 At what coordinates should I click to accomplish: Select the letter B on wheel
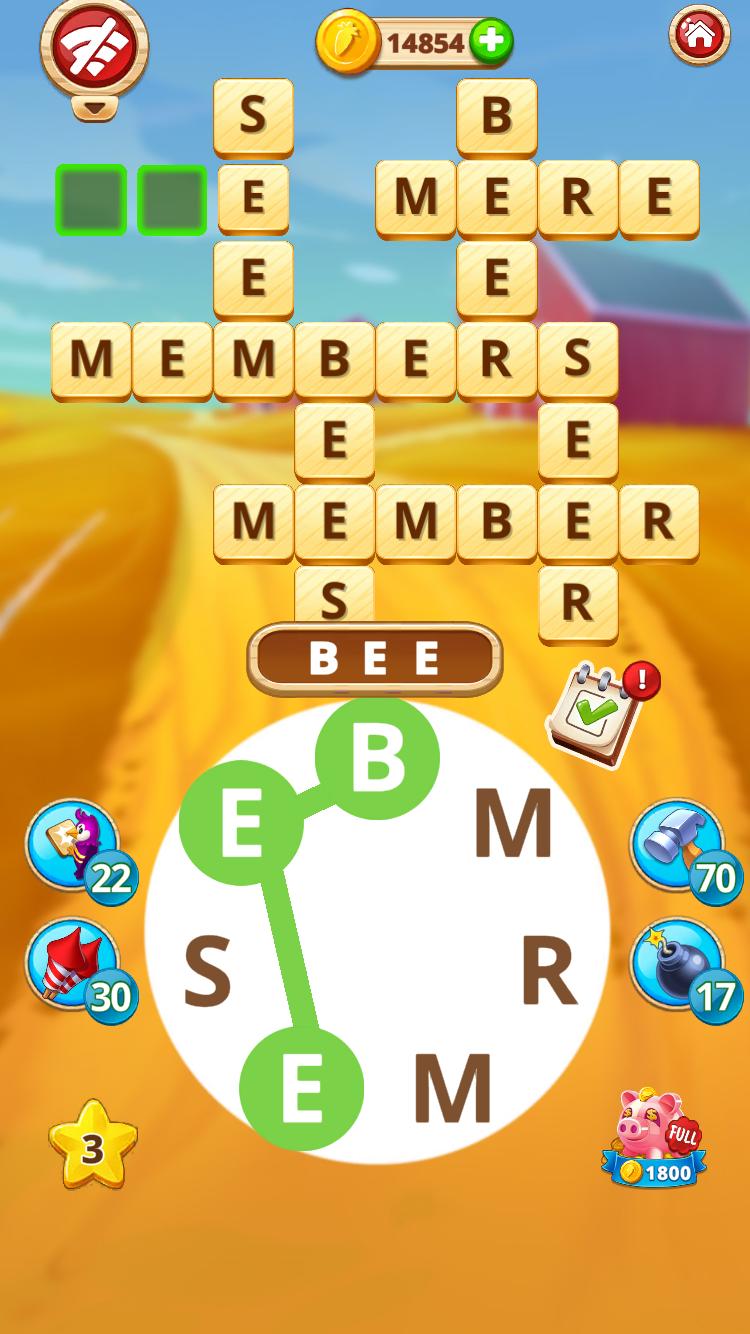[x=377, y=759]
